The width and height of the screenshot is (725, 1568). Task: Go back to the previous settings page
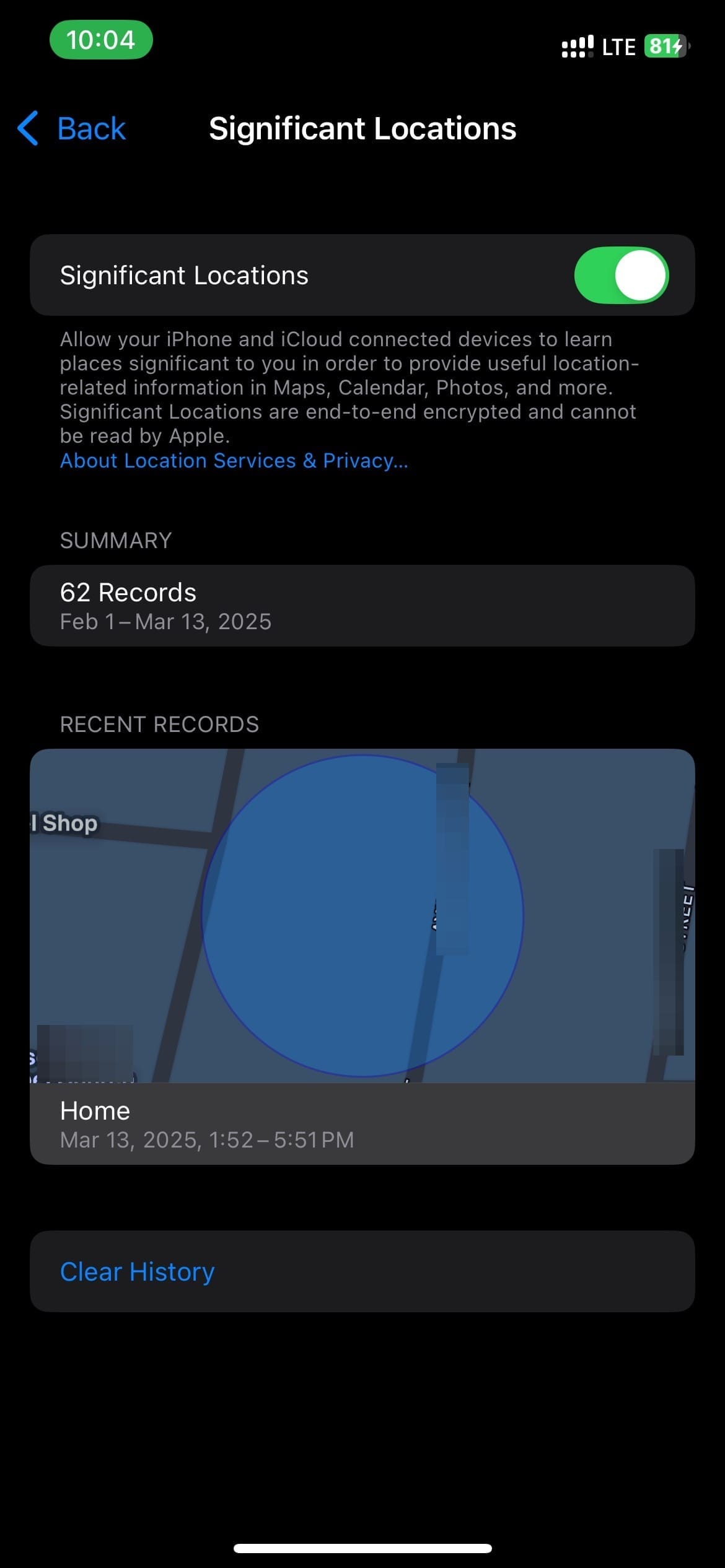click(x=72, y=129)
